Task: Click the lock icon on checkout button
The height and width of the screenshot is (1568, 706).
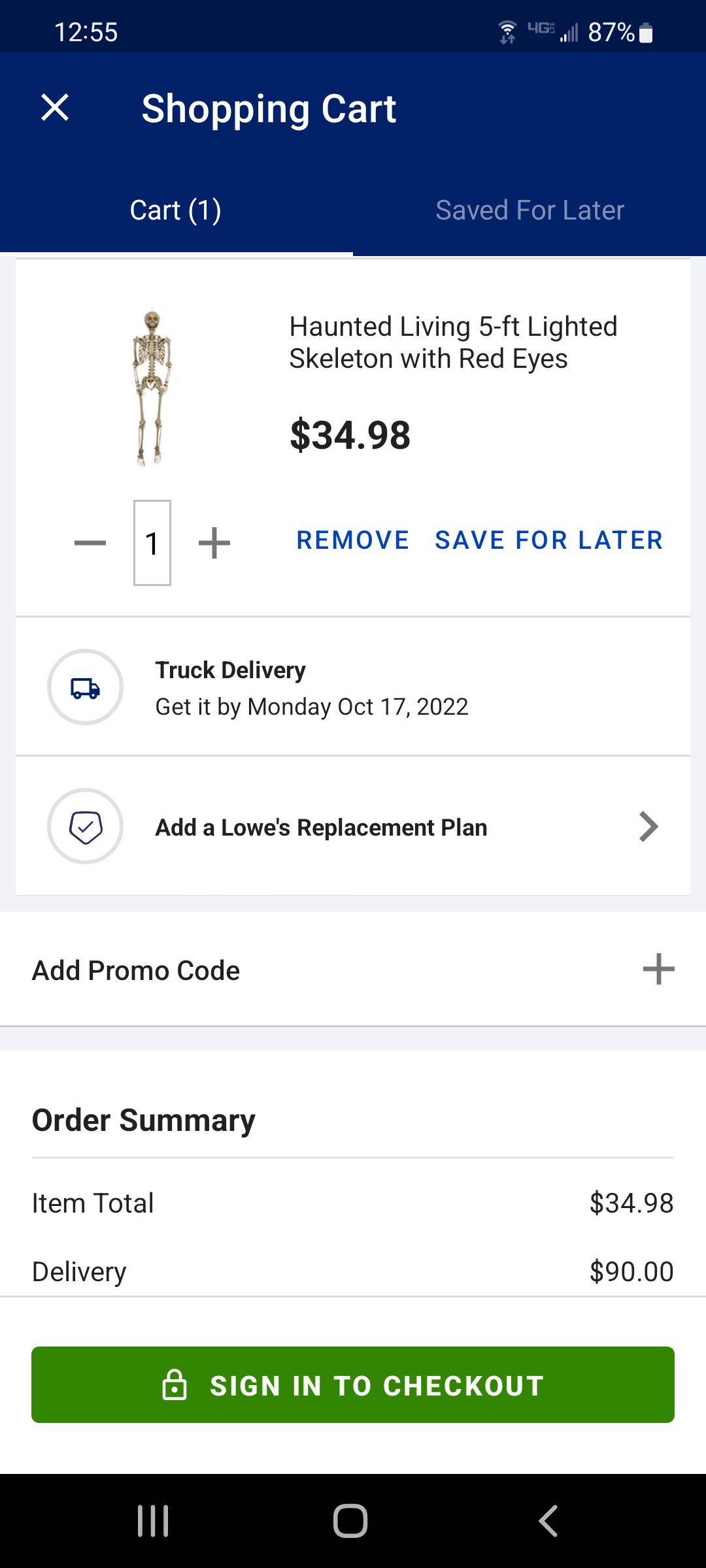Action: click(x=176, y=1384)
